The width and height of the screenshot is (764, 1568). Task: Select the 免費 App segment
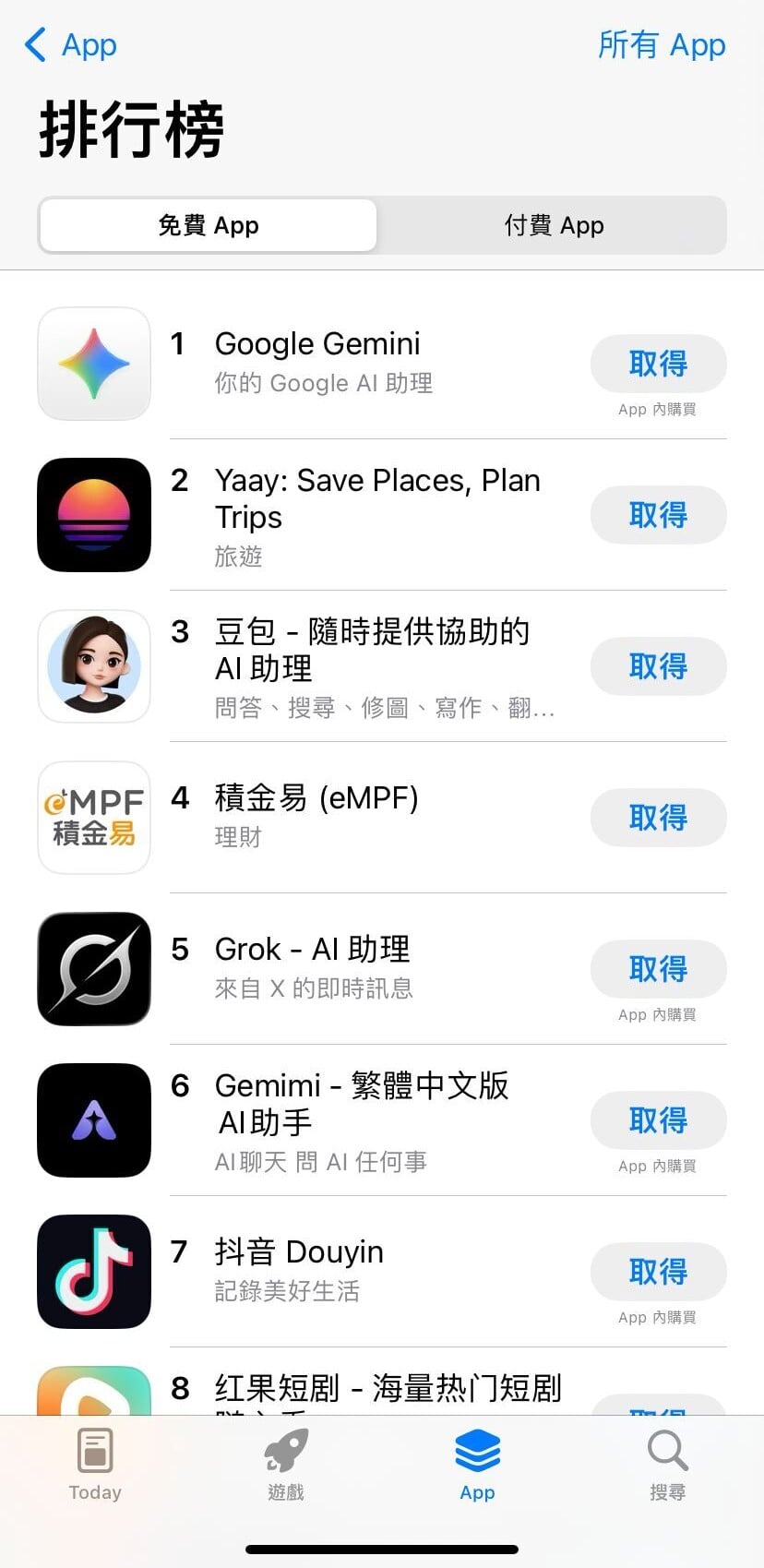(x=209, y=225)
